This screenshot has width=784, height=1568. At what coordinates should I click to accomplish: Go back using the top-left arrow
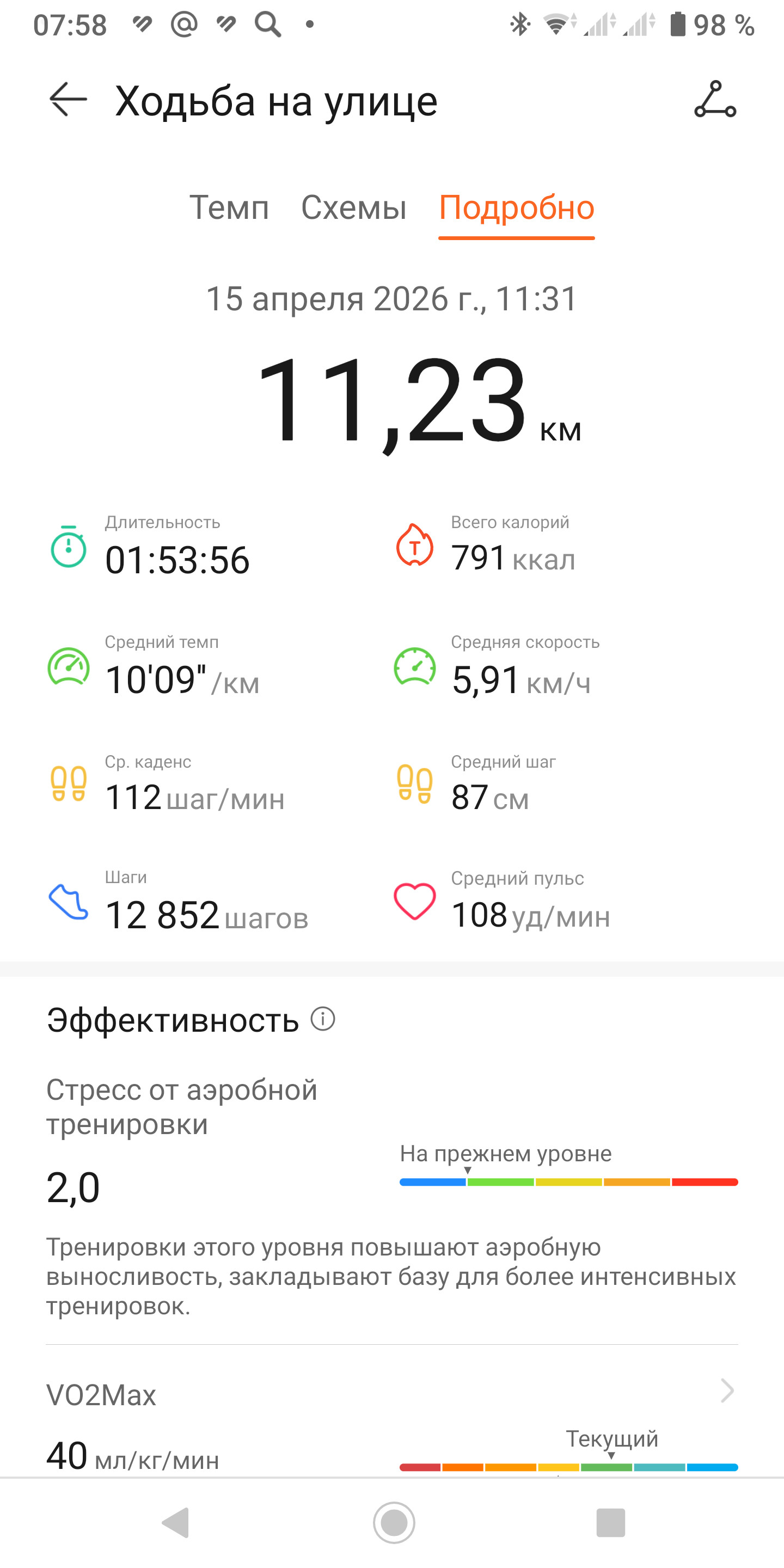[68, 99]
